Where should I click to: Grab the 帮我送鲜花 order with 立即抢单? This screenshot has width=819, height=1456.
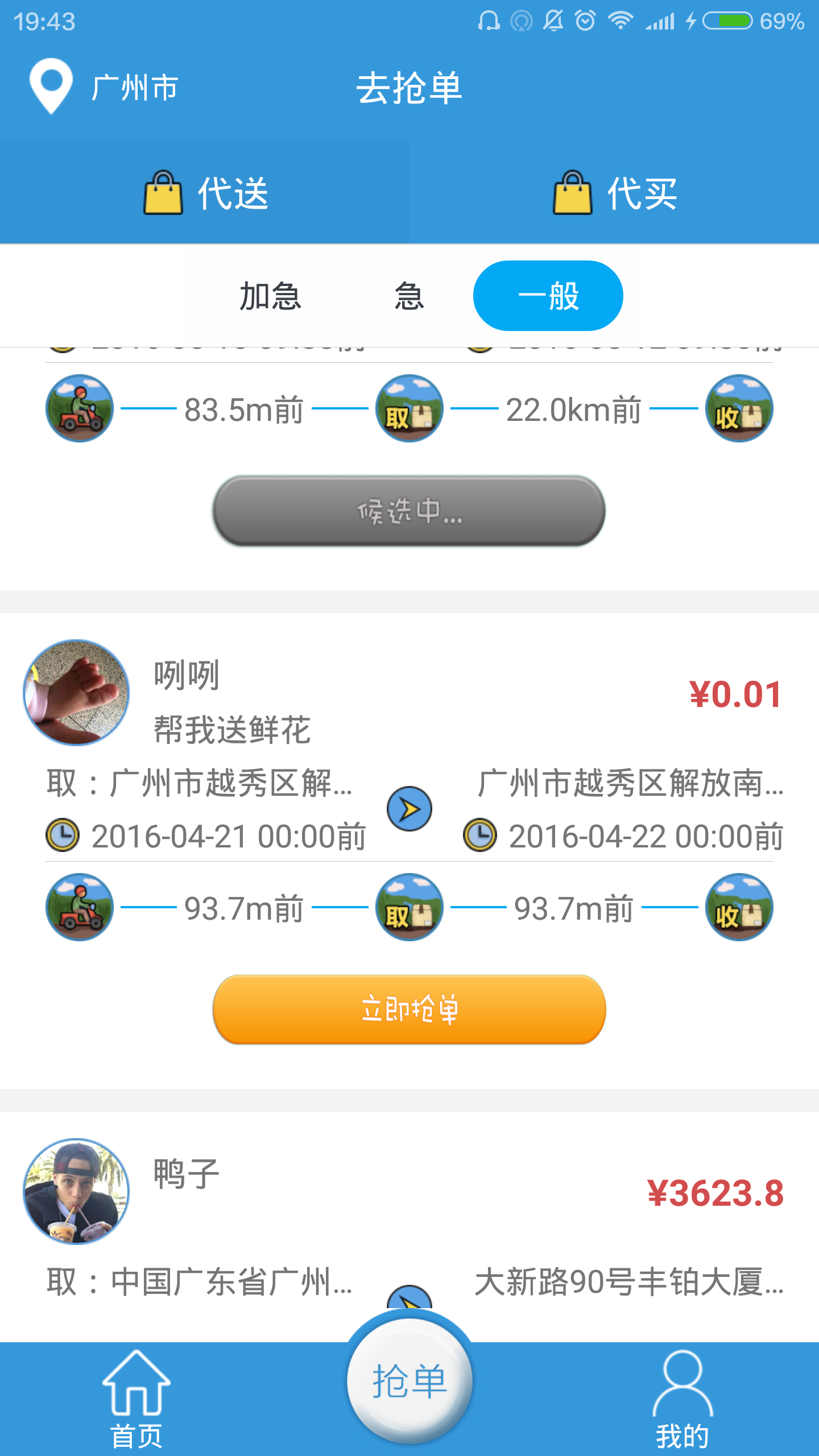point(409,1010)
